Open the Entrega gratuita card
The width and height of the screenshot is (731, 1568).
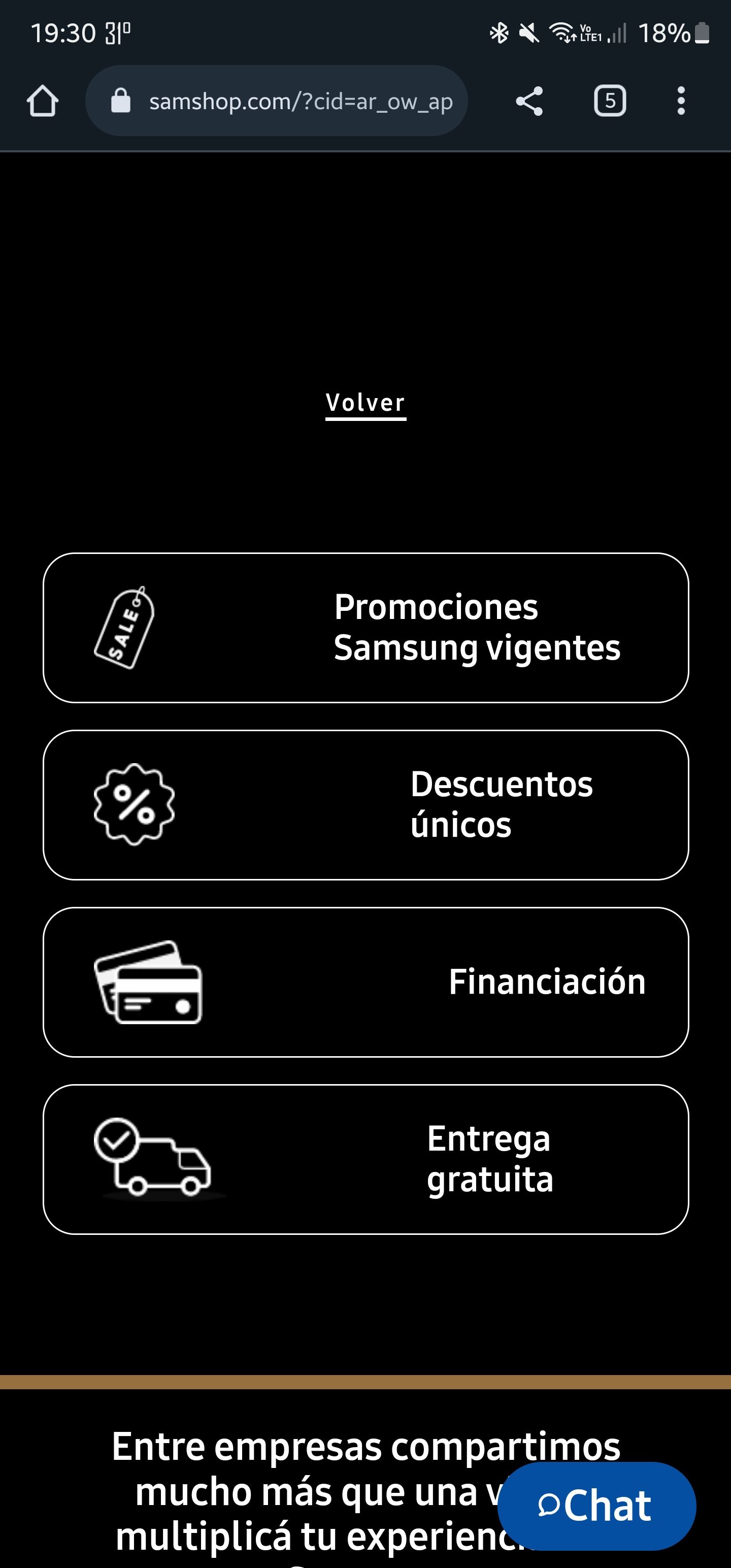[x=365, y=1158]
